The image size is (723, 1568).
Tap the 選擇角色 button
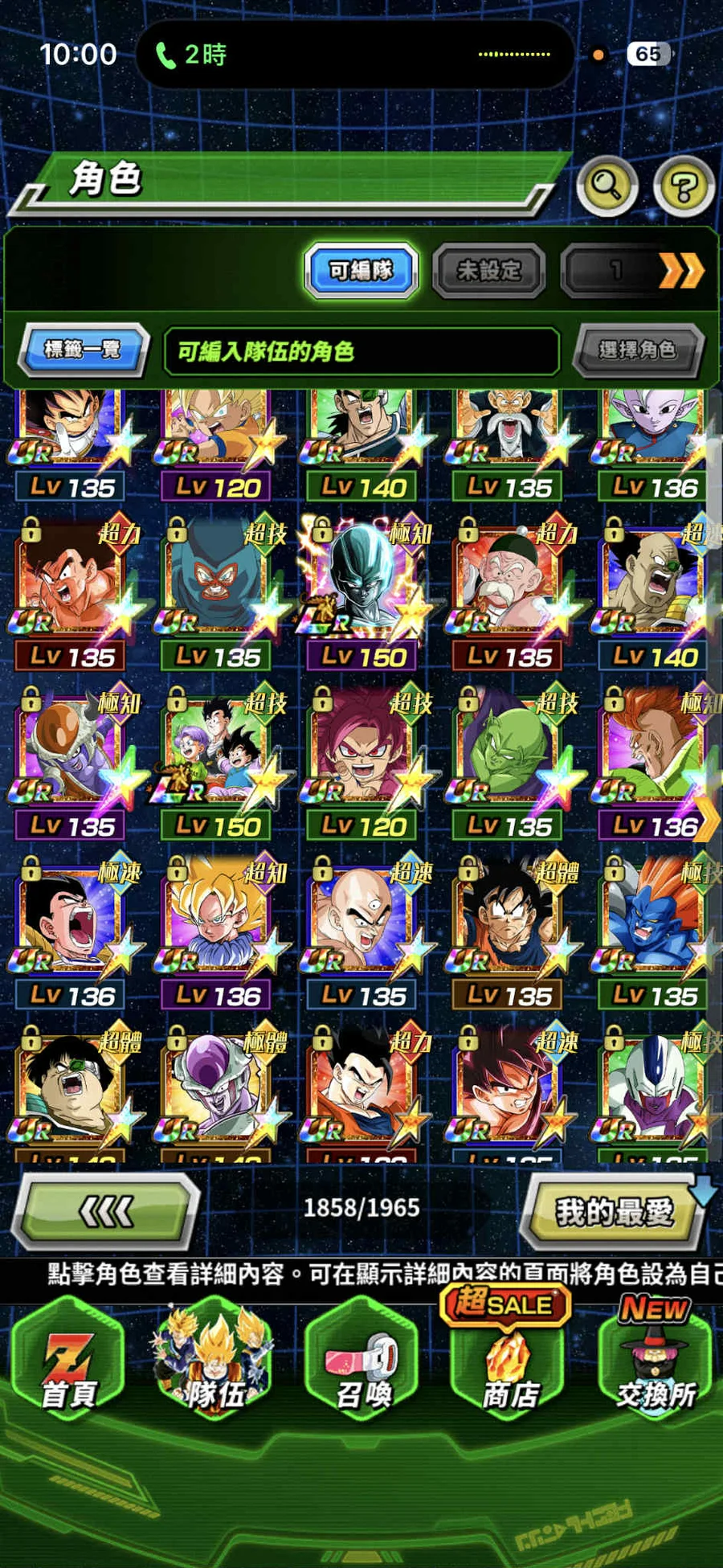(x=637, y=350)
